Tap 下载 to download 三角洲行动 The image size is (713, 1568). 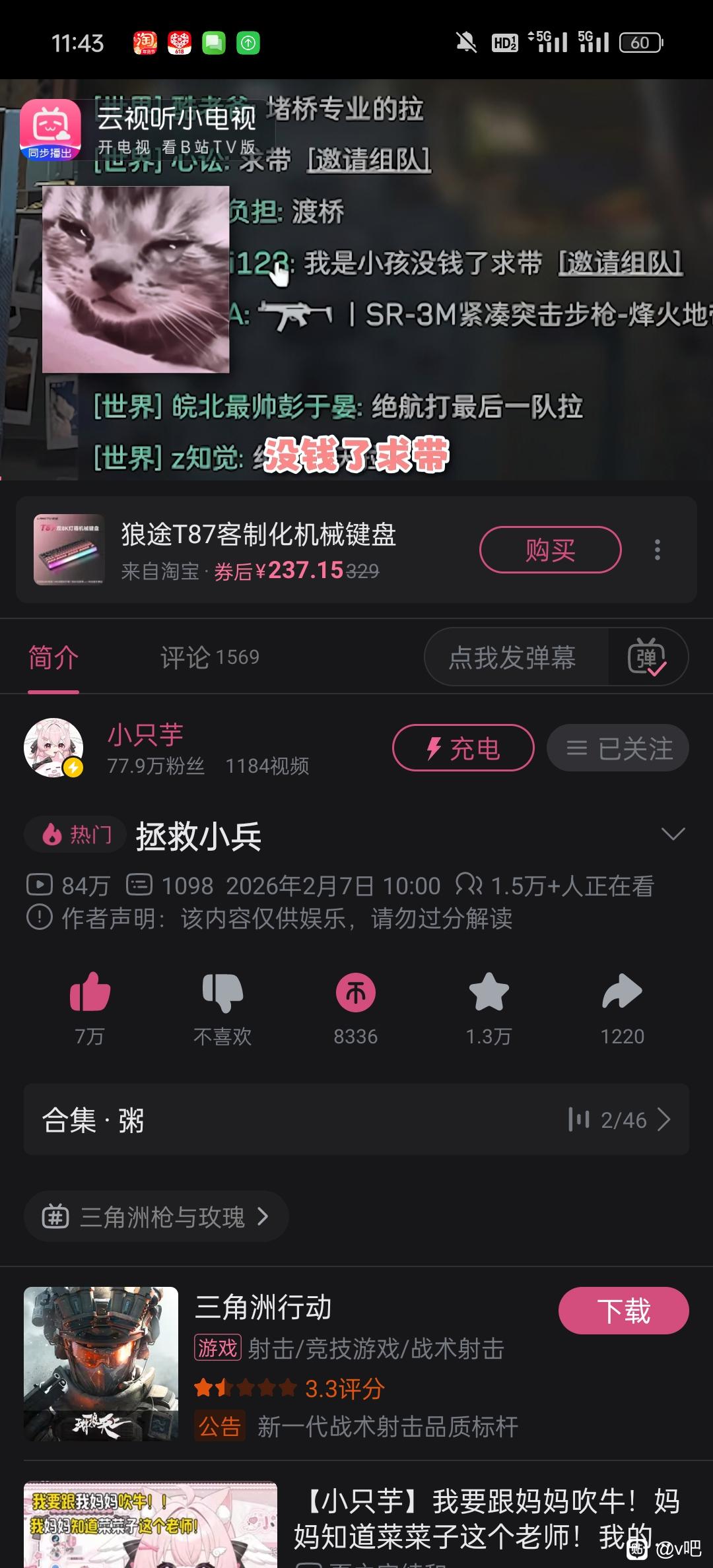pos(623,1310)
